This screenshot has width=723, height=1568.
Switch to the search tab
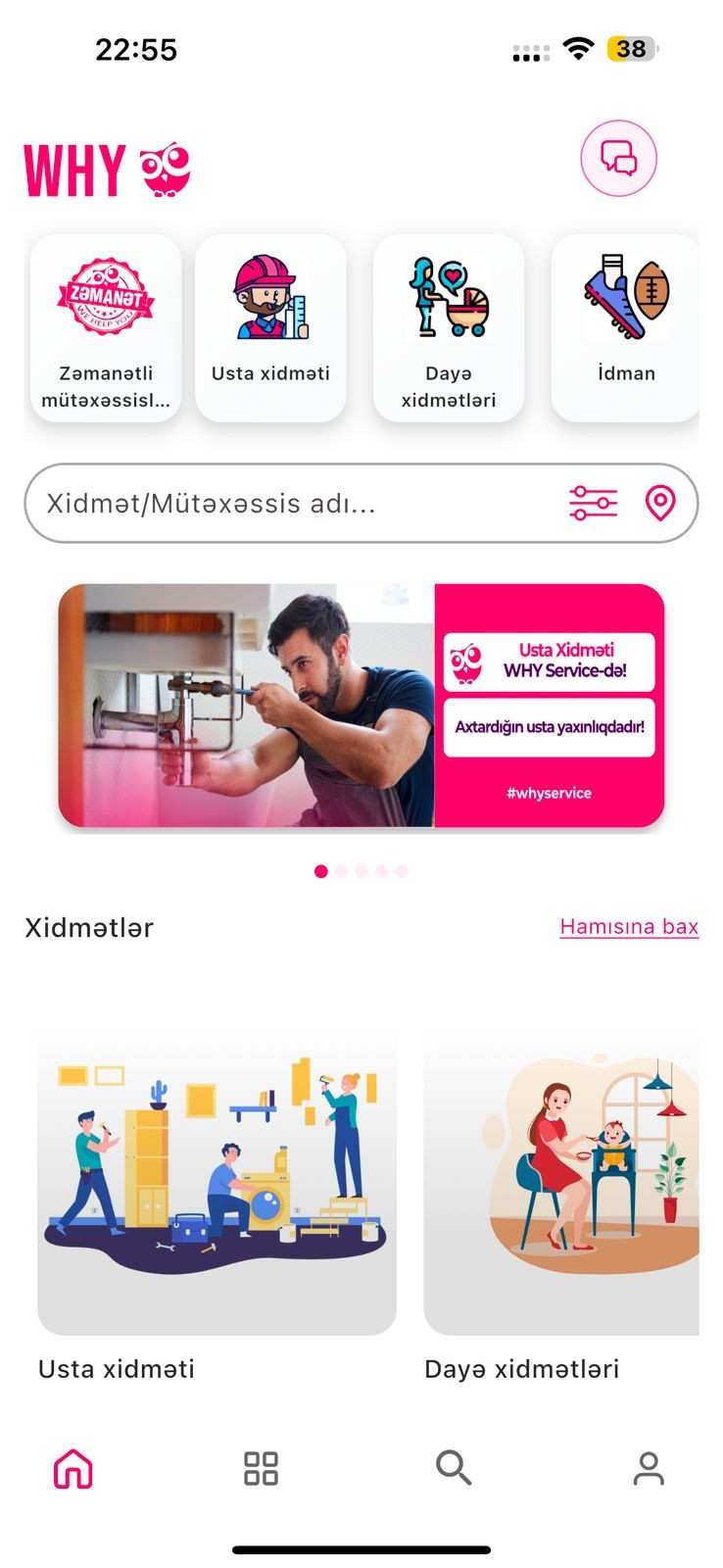(454, 1469)
